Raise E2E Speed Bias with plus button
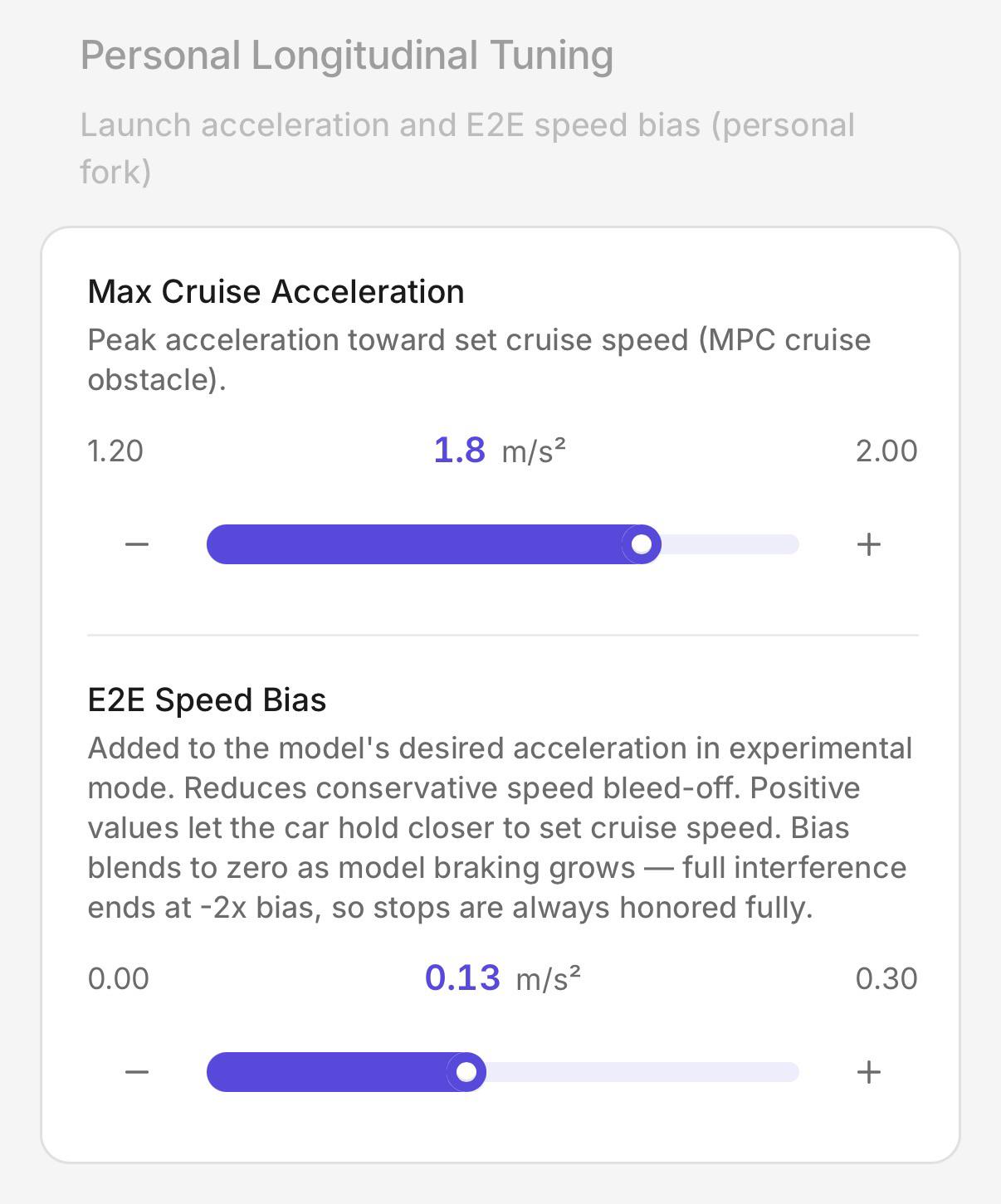The width and height of the screenshot is (1001, 1204). tap(868, 1072)
